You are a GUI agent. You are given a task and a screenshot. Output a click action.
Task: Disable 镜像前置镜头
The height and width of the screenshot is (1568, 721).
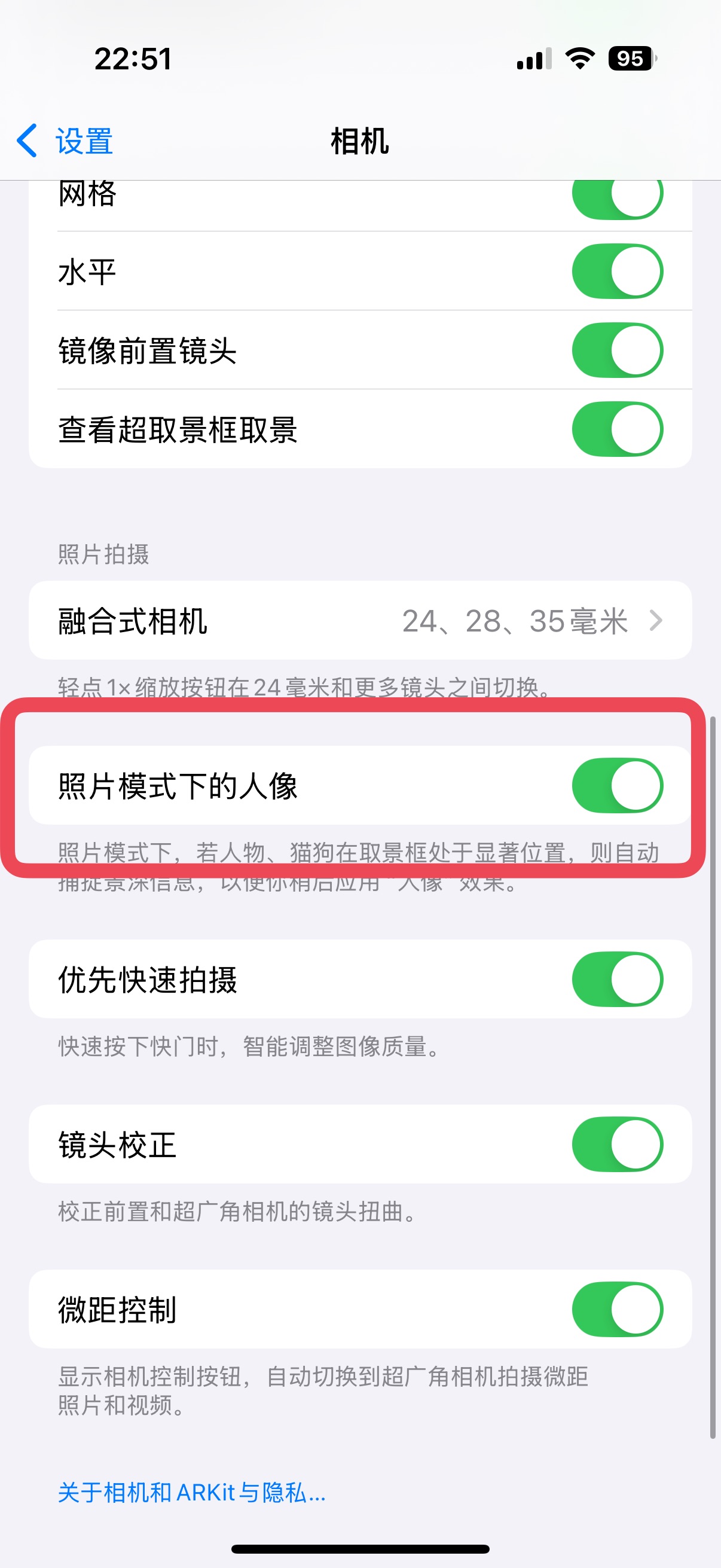click(617, 350)
